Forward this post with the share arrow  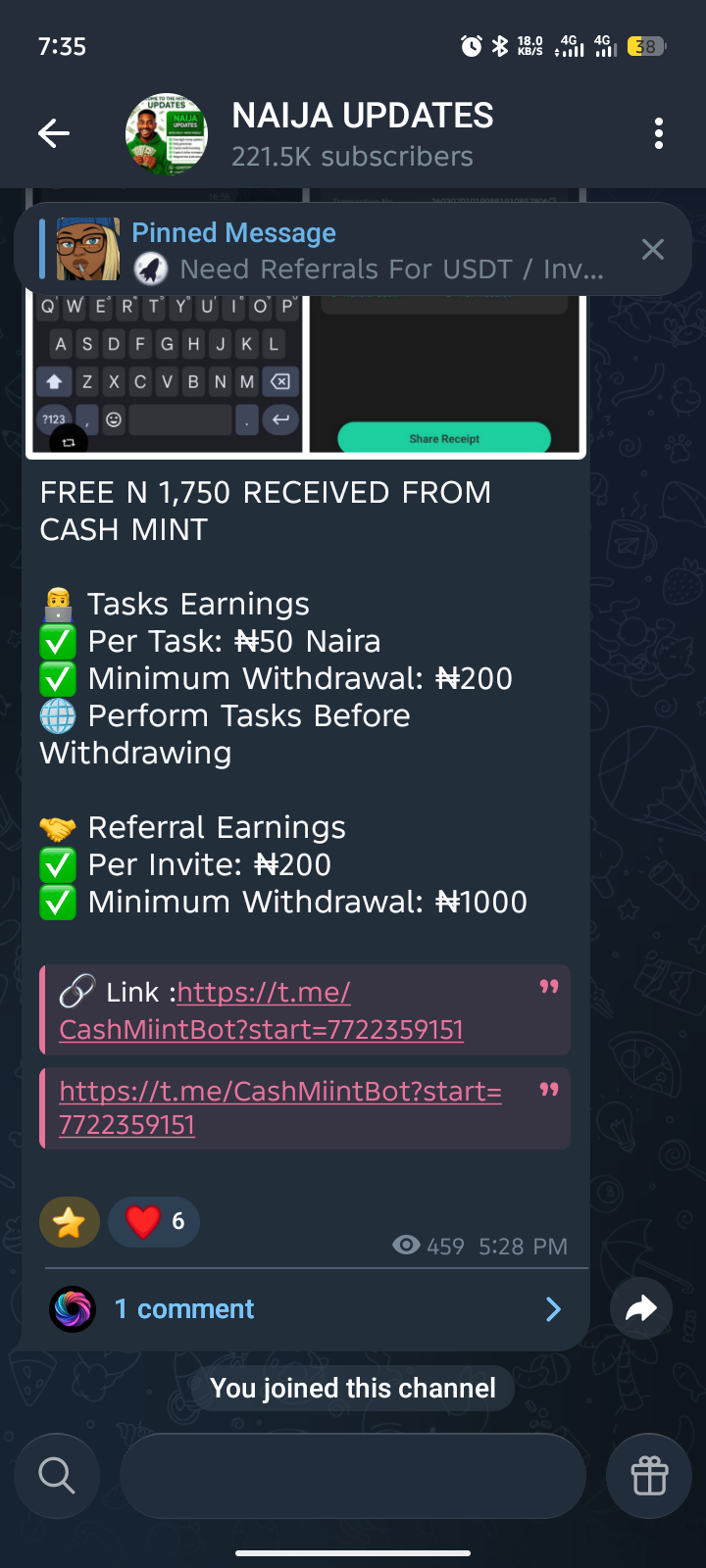coord(640,1307)
